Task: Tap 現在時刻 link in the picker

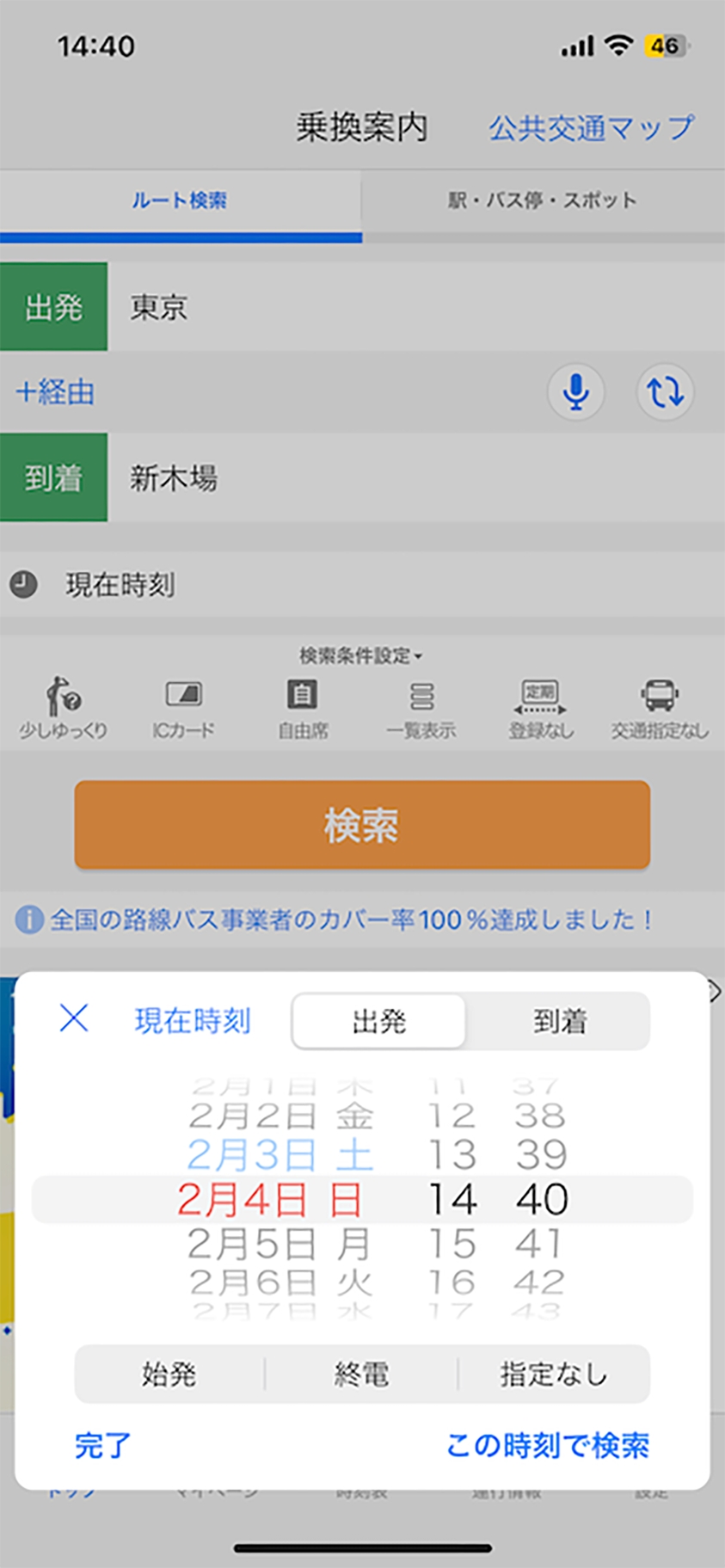Action: click(x=193, y=1021)
